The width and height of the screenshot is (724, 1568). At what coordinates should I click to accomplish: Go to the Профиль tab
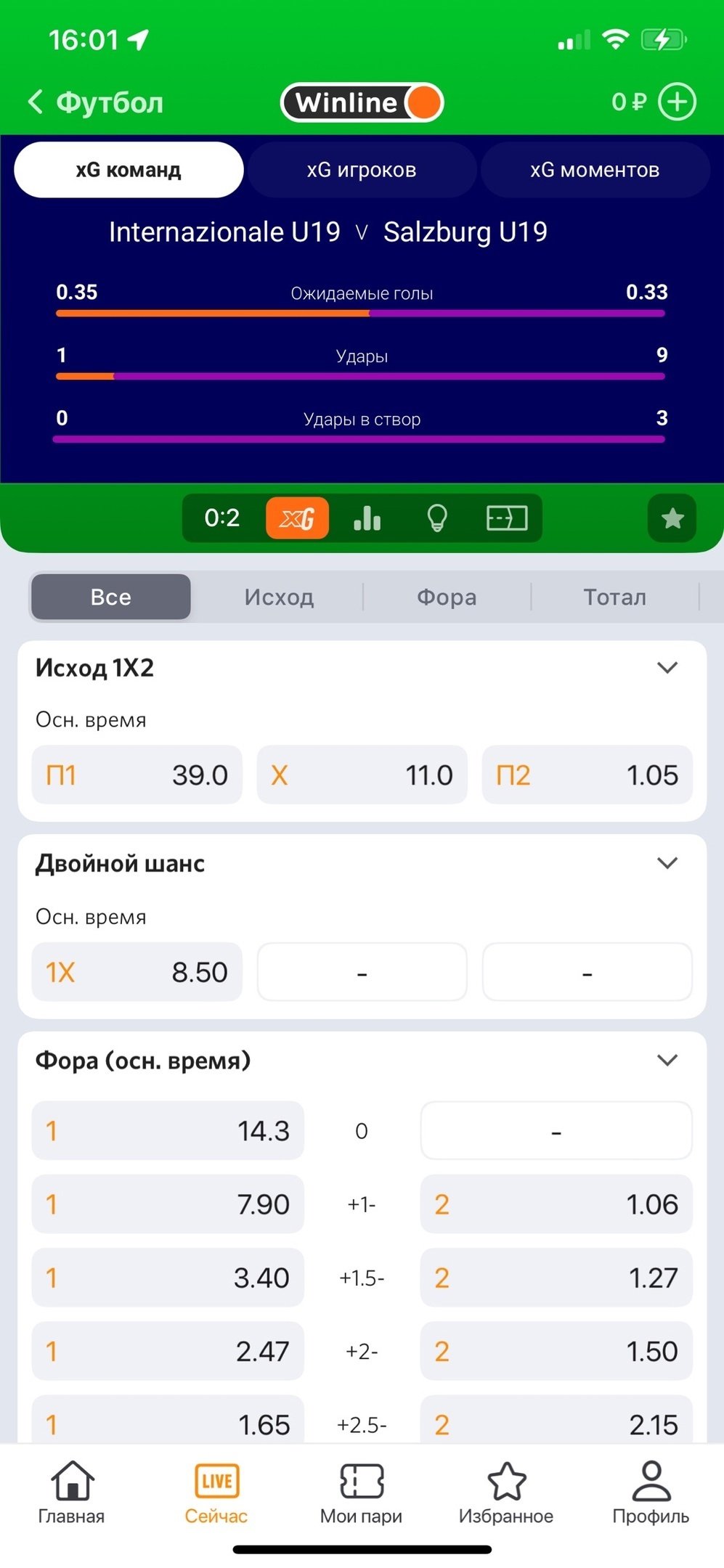[651, 1493]
